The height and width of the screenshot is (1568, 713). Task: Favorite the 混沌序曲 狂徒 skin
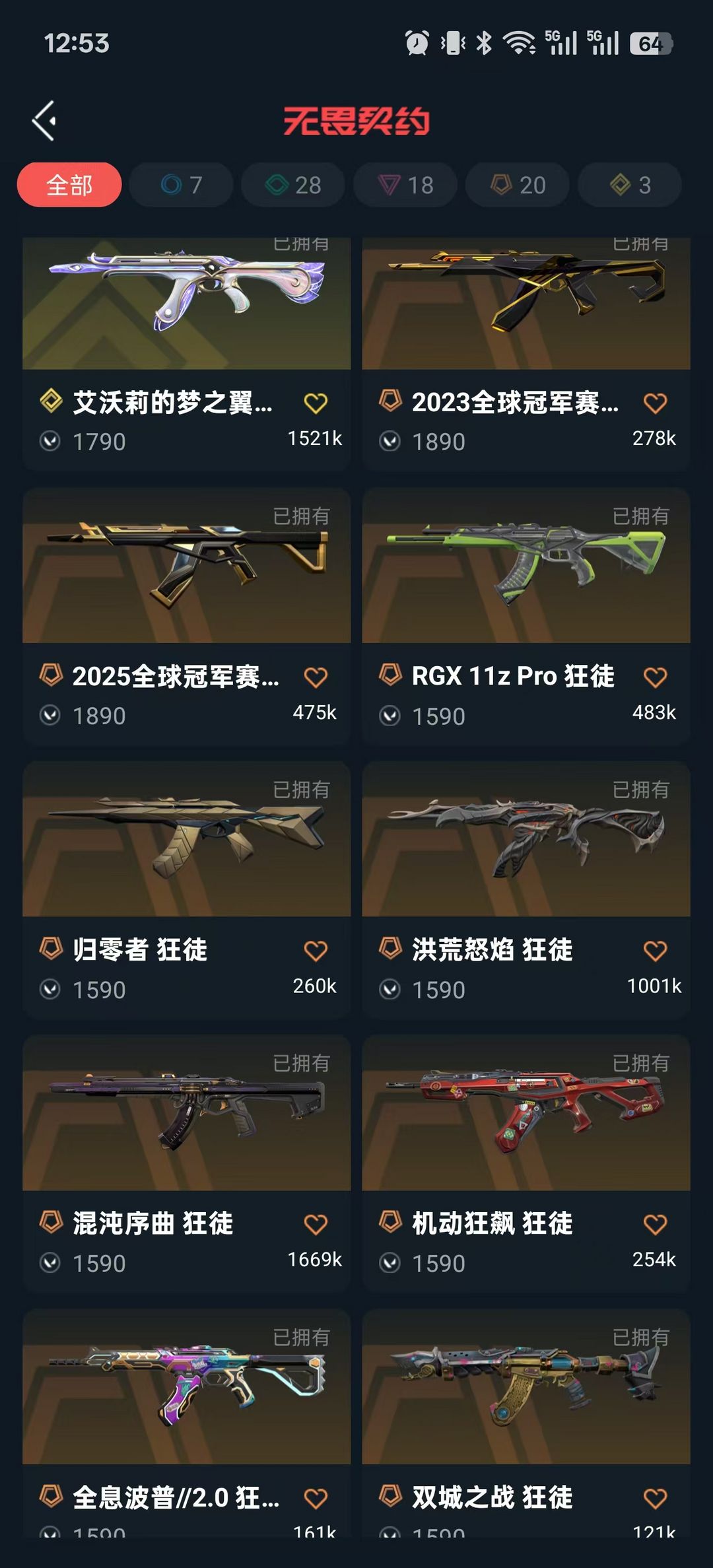316,1223
